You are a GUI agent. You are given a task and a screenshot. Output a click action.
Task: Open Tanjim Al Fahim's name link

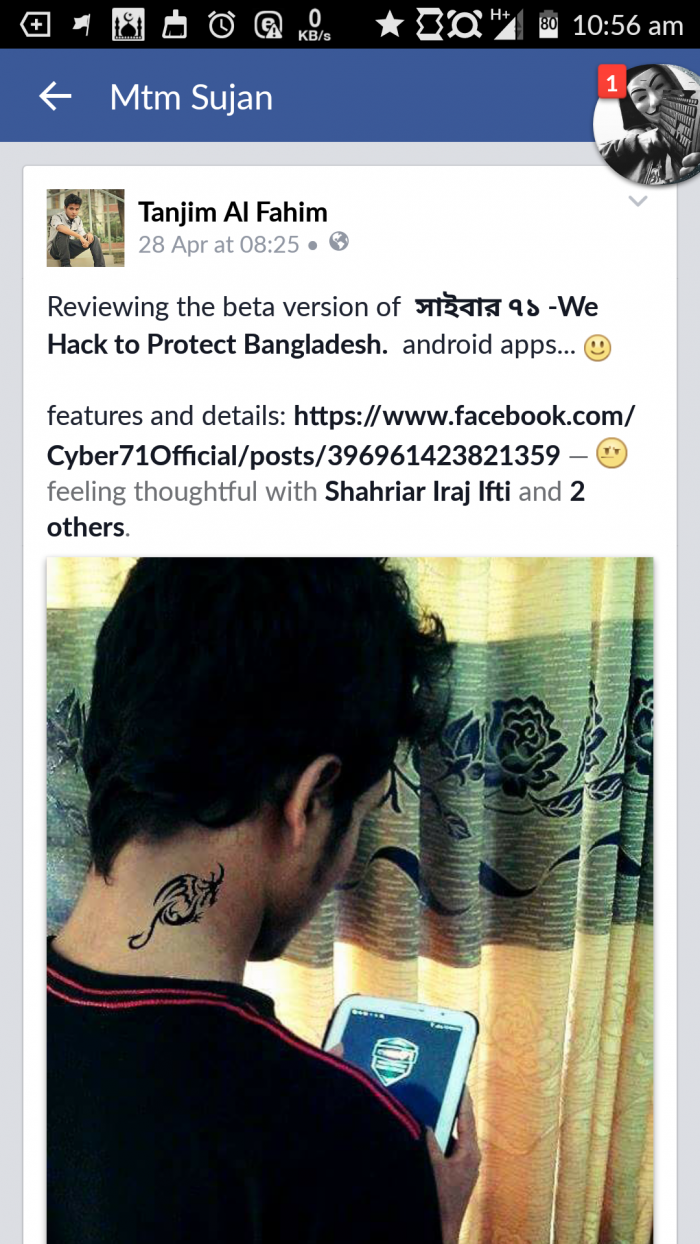tap(232, 212)
